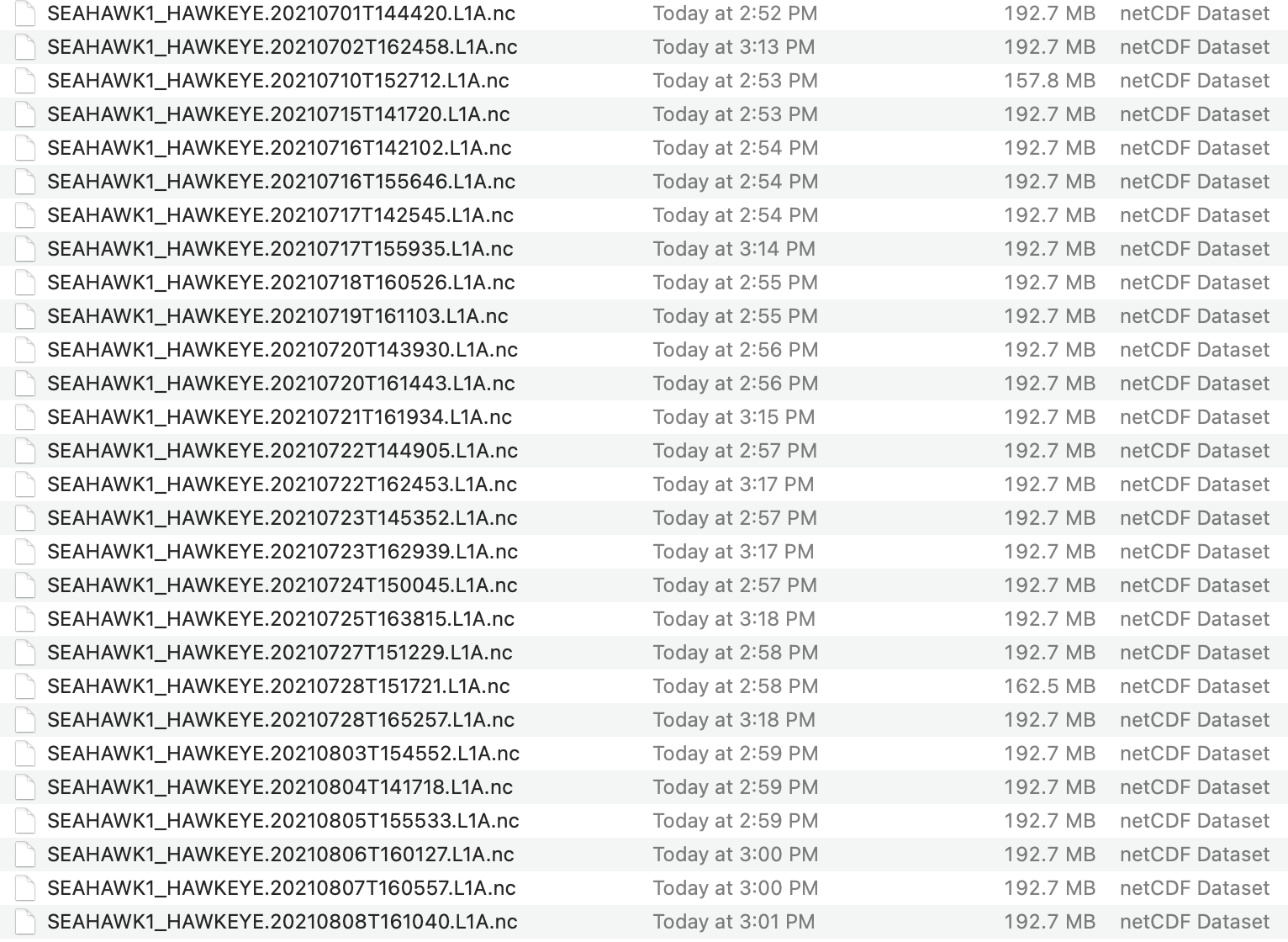Image resolution: width=1288 pixels, height=942 pixels.
Task: Pick file SEAHAWK1_HAWKEYE.20210718T160526.L1A.nc
Action: [281, 283]
